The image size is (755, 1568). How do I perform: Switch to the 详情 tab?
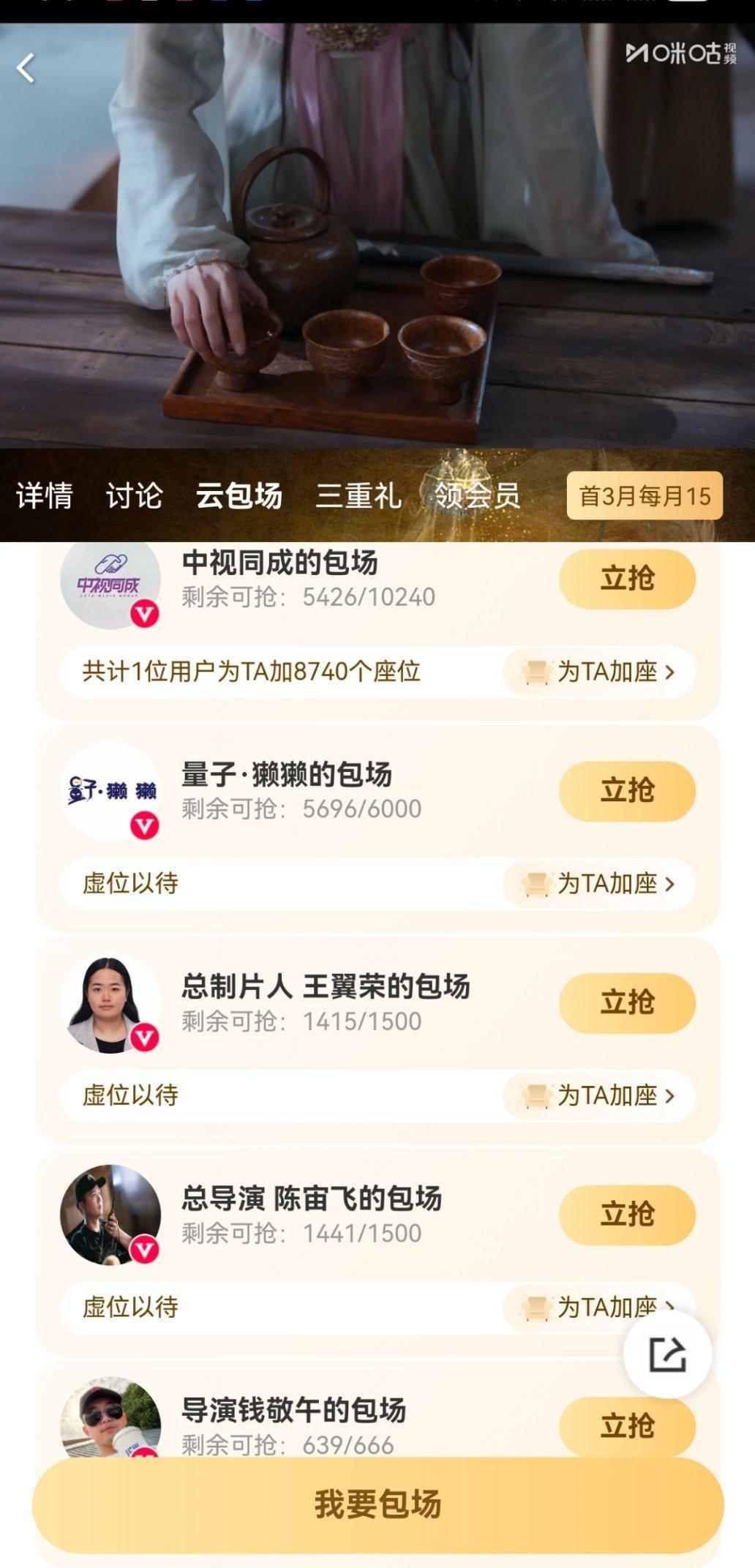(45, 496)
